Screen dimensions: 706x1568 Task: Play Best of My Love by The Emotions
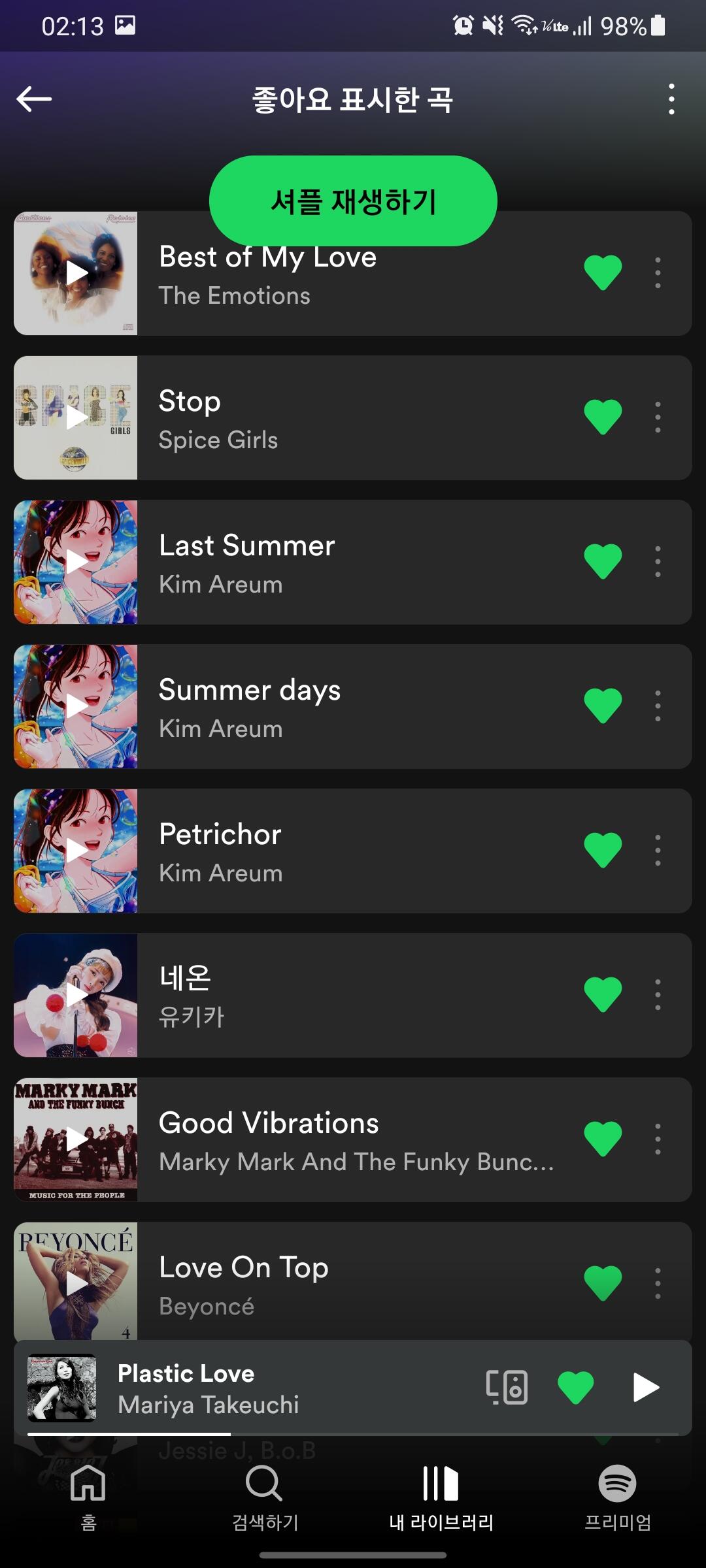coord(76,273)
